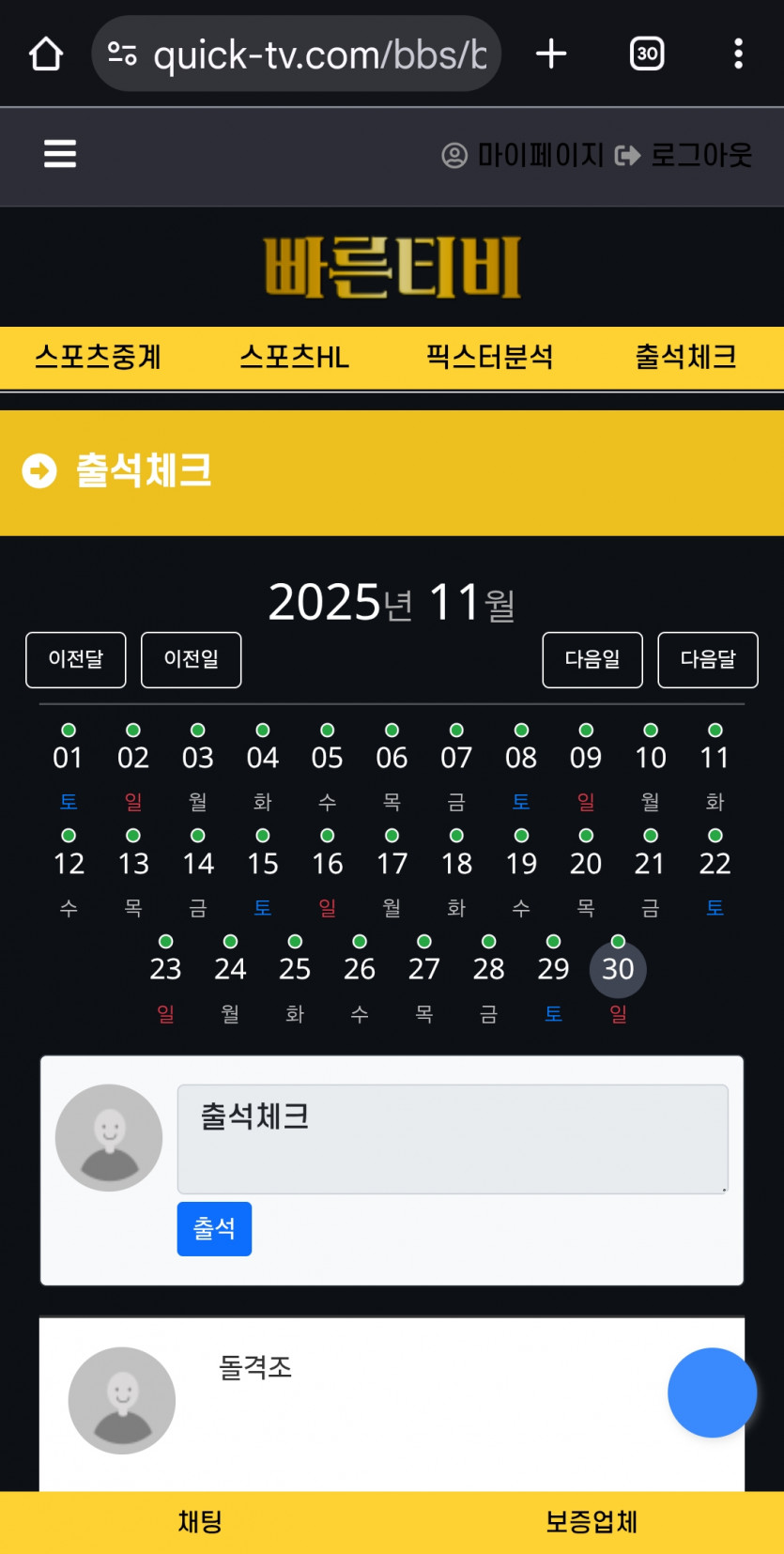
Task: Select day 30 on the calendar
Action: point(618,969)
